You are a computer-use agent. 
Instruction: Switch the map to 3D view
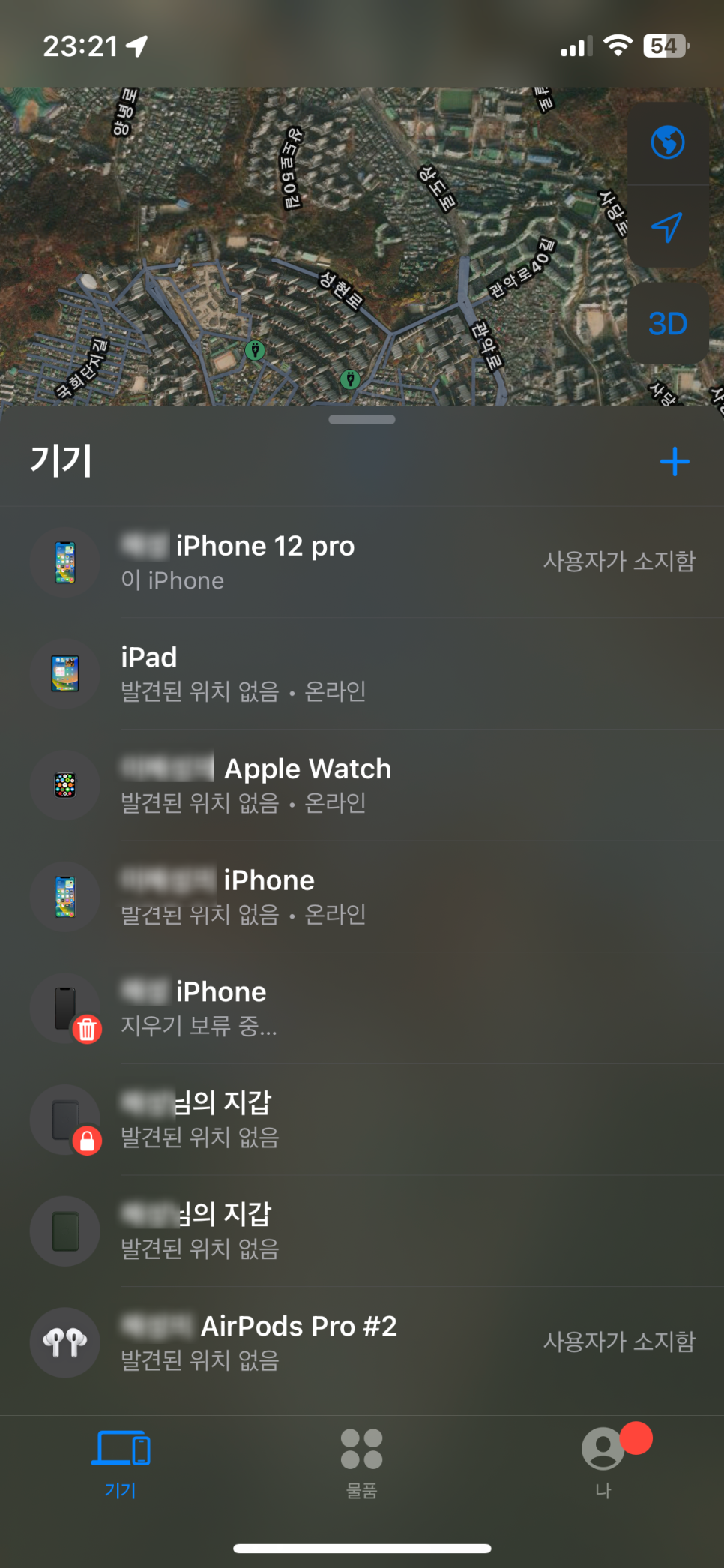pyautogui.click(x=668, y=323)
